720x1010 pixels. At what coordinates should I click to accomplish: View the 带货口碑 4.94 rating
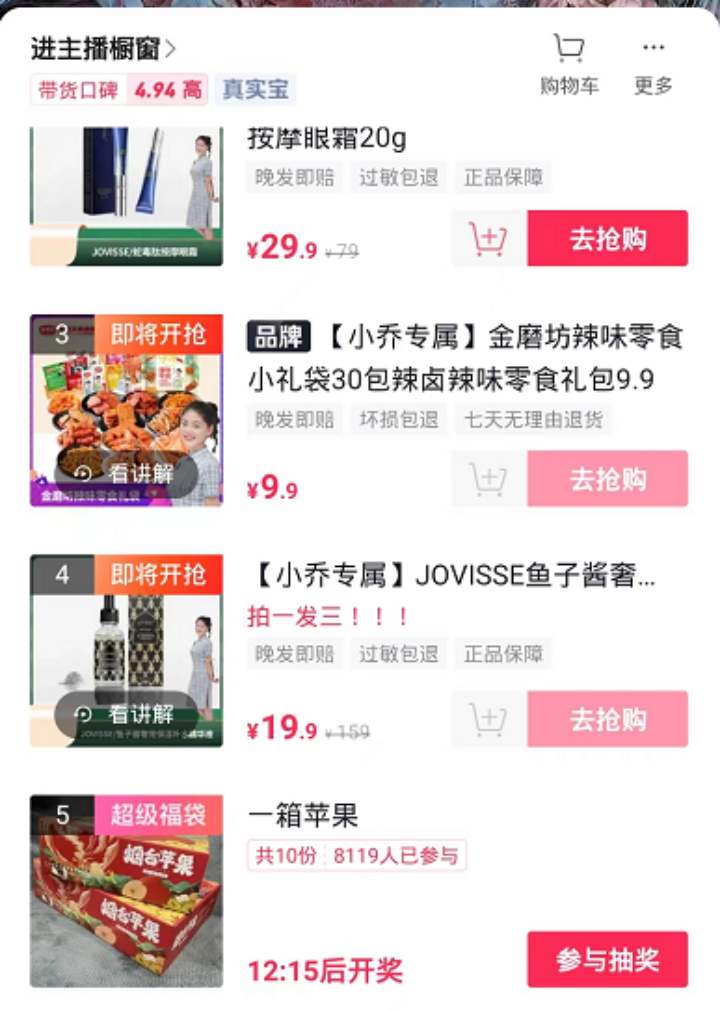tap(120, 89)
